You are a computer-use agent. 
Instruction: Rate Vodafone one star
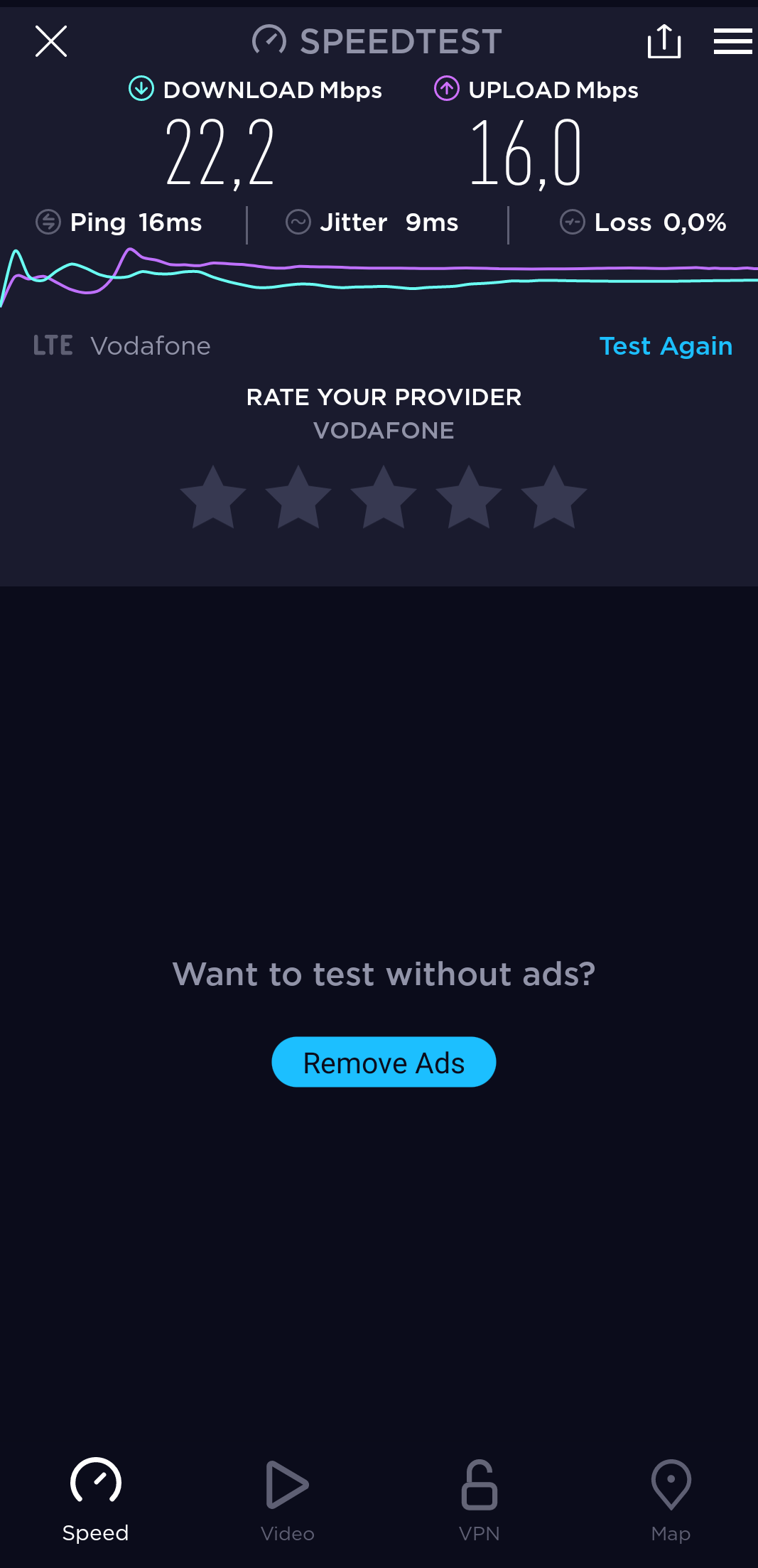[x=213, y=498]
